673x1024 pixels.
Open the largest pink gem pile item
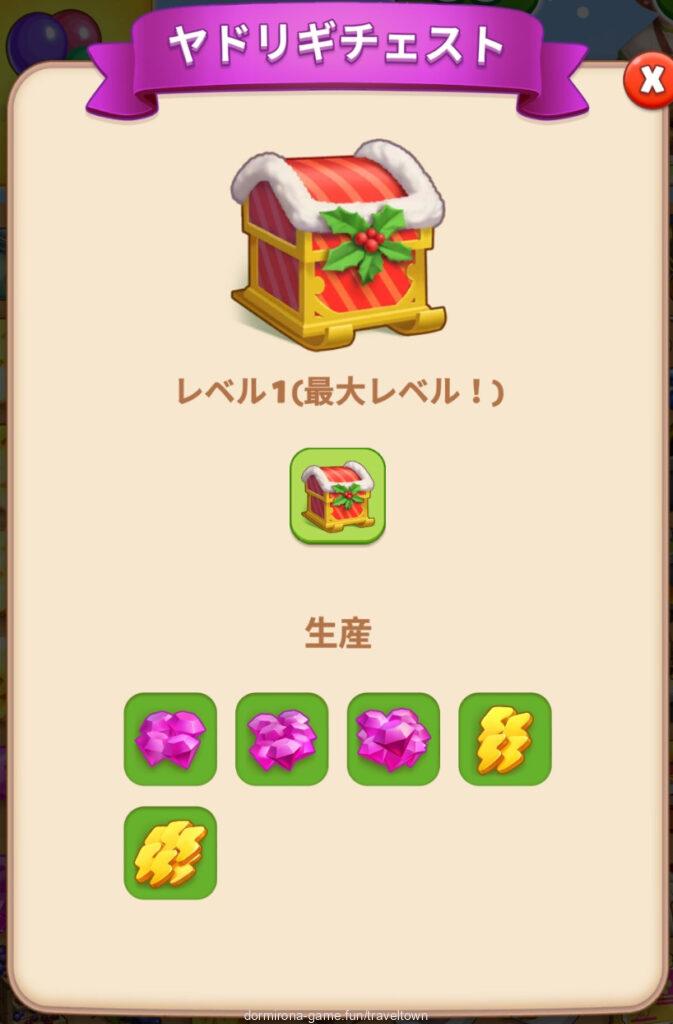393,739
